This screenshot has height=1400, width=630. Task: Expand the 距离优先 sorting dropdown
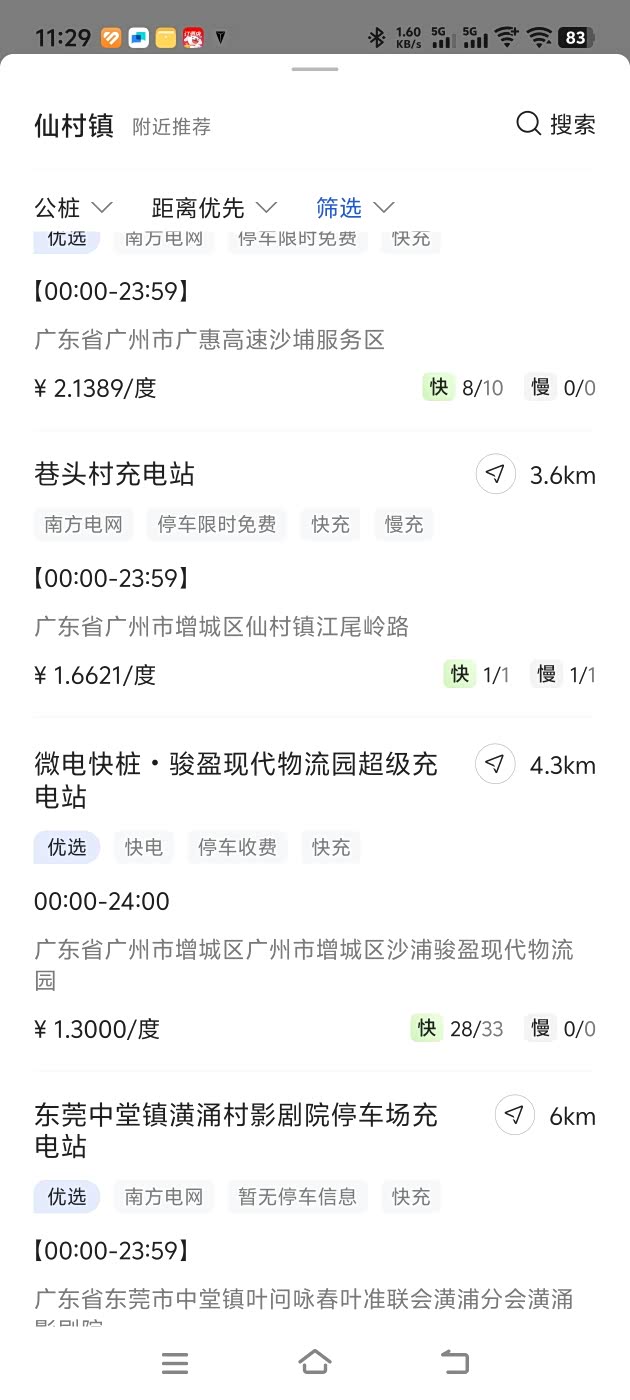click(213, 208)
